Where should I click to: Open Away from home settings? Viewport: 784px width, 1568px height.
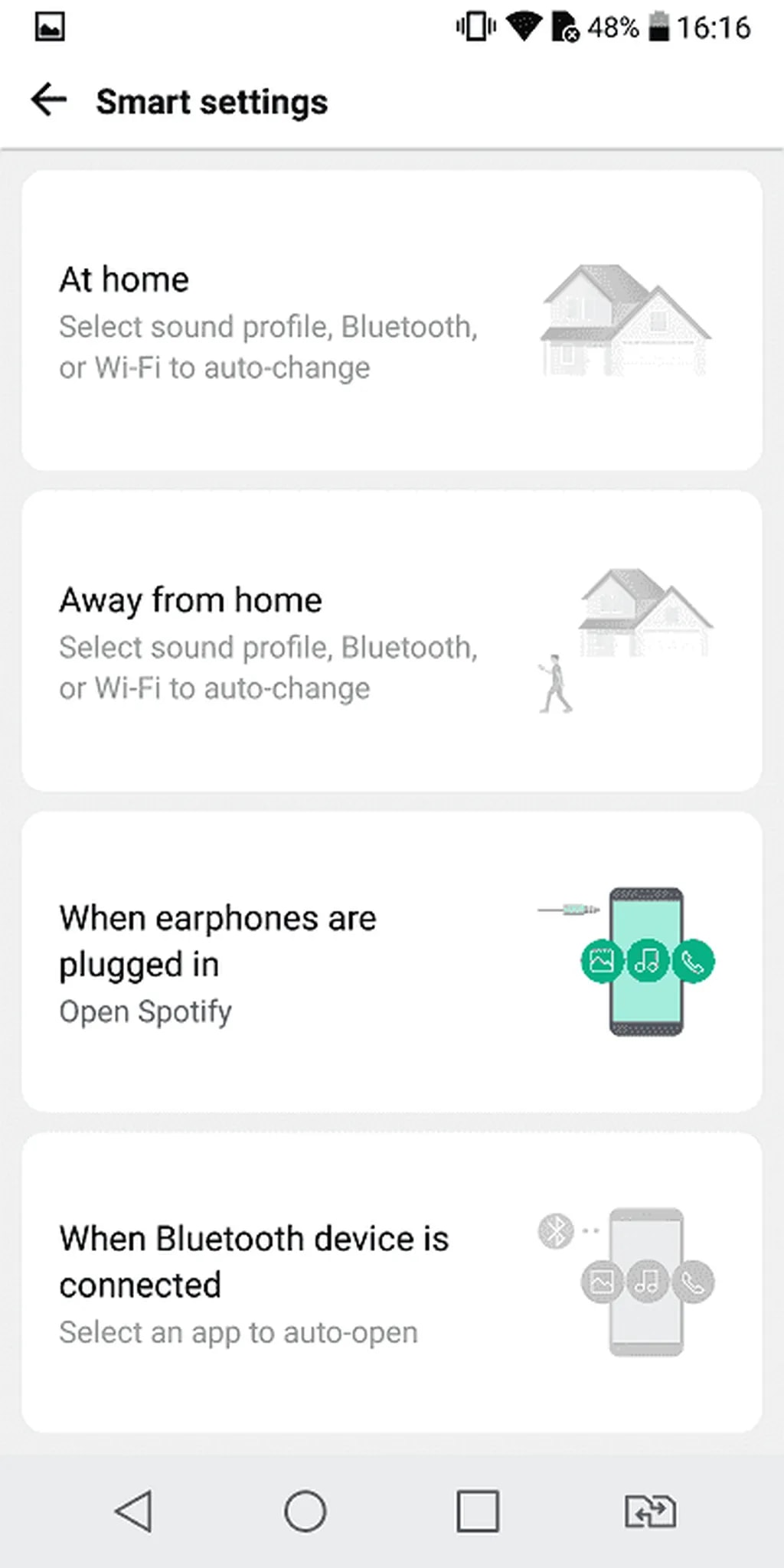tap(391, 642)
